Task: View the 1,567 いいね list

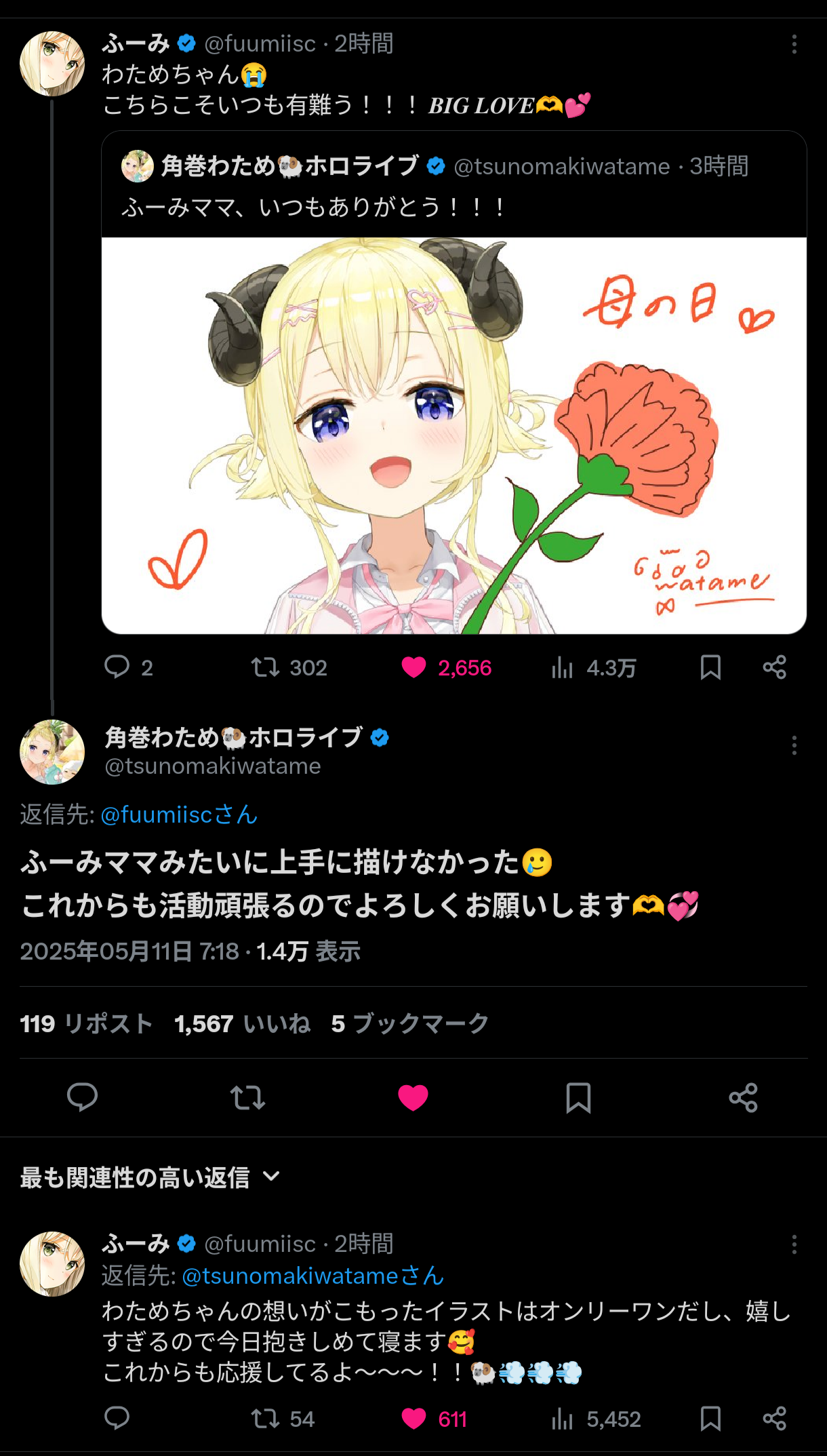Action: point(243,1023)
